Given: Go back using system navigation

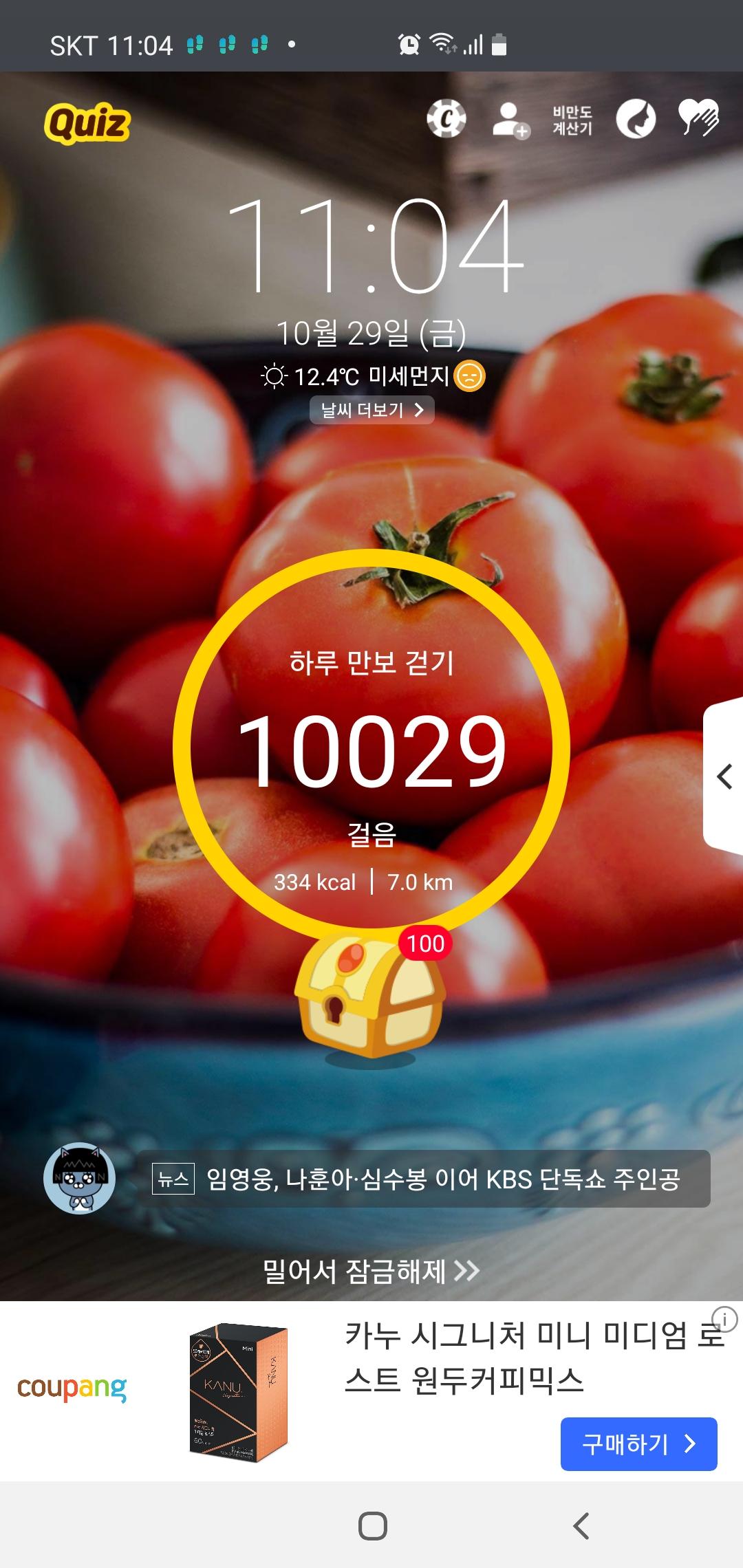Looking at the screenshot, I should [581, 1525].
